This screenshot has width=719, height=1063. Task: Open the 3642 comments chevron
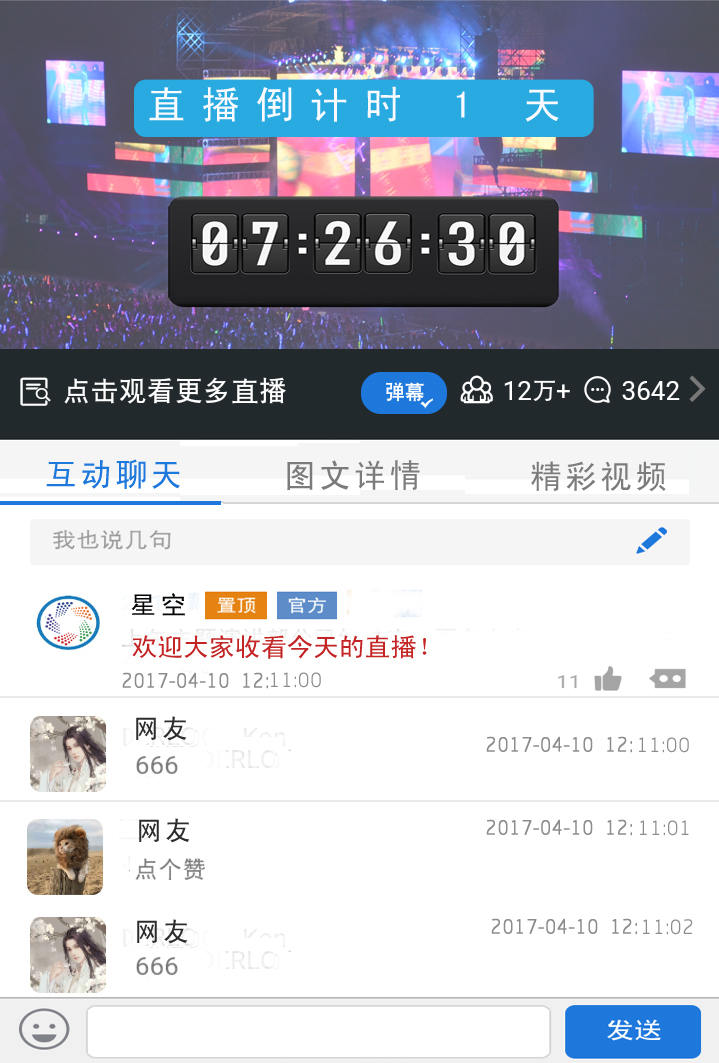[x=697, y=389]
